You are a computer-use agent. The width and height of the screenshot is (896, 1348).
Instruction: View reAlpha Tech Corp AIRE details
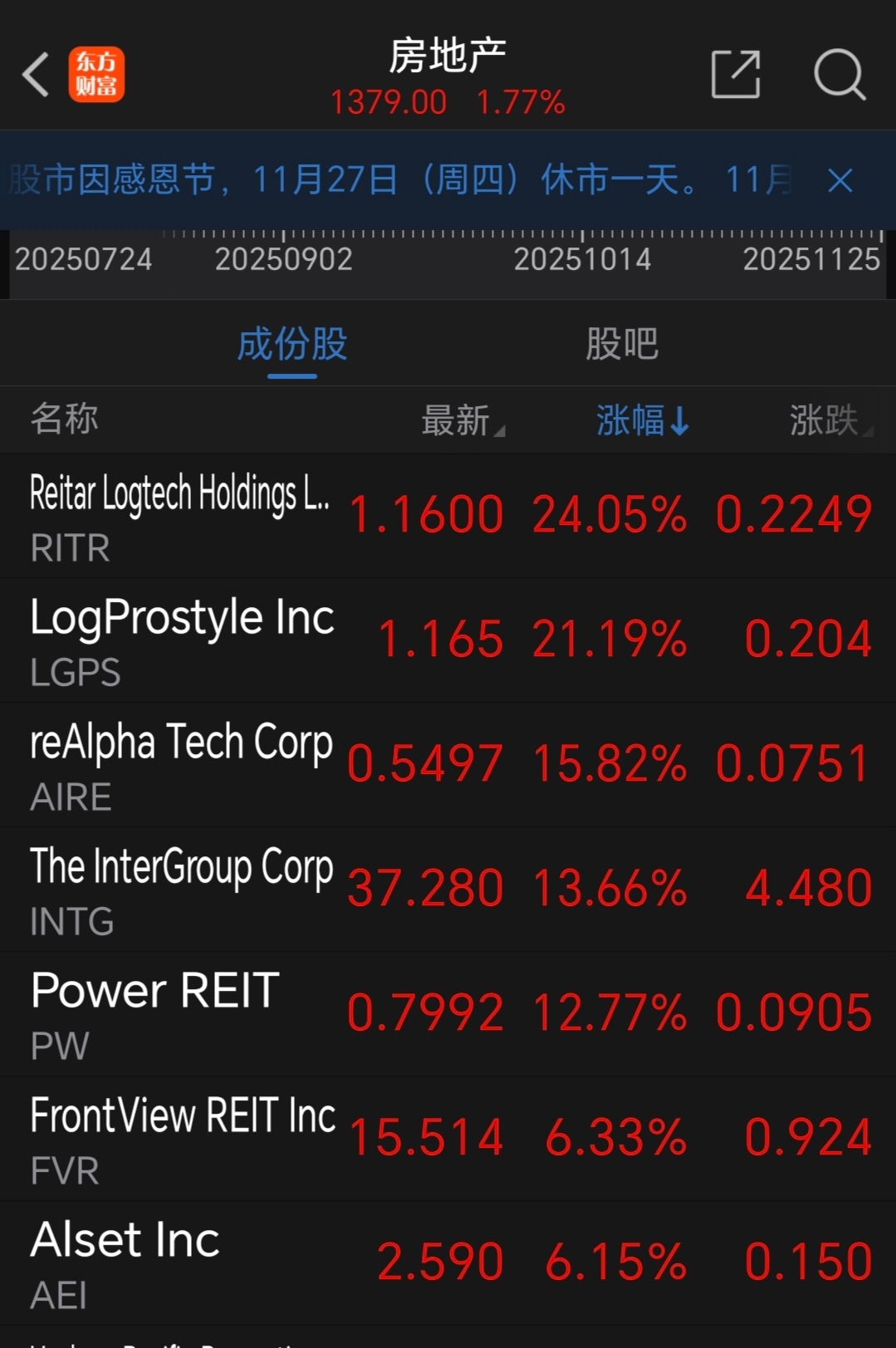[181, 764]
